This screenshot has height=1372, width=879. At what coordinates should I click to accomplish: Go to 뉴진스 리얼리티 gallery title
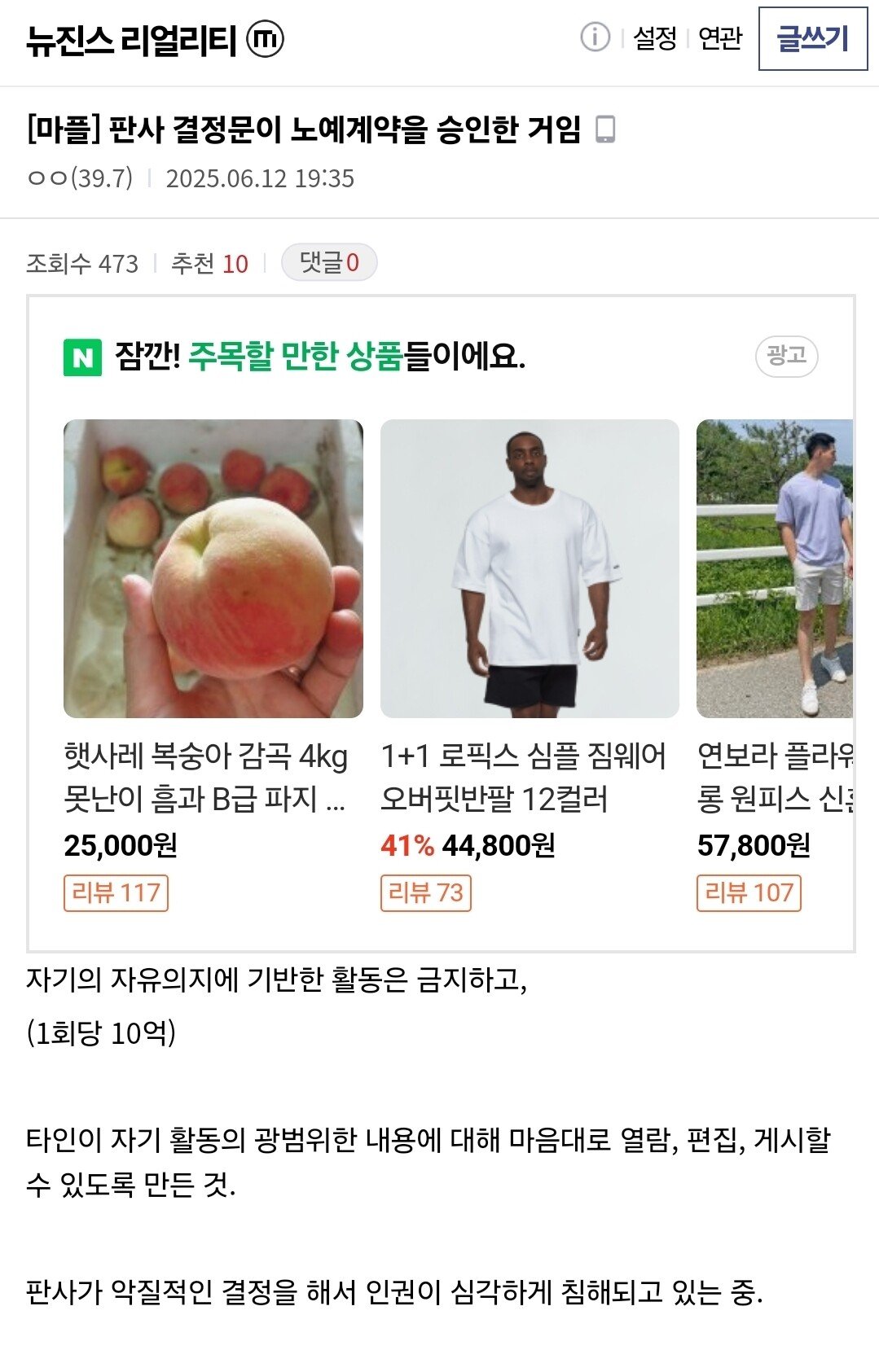click(x=130, y=40)
